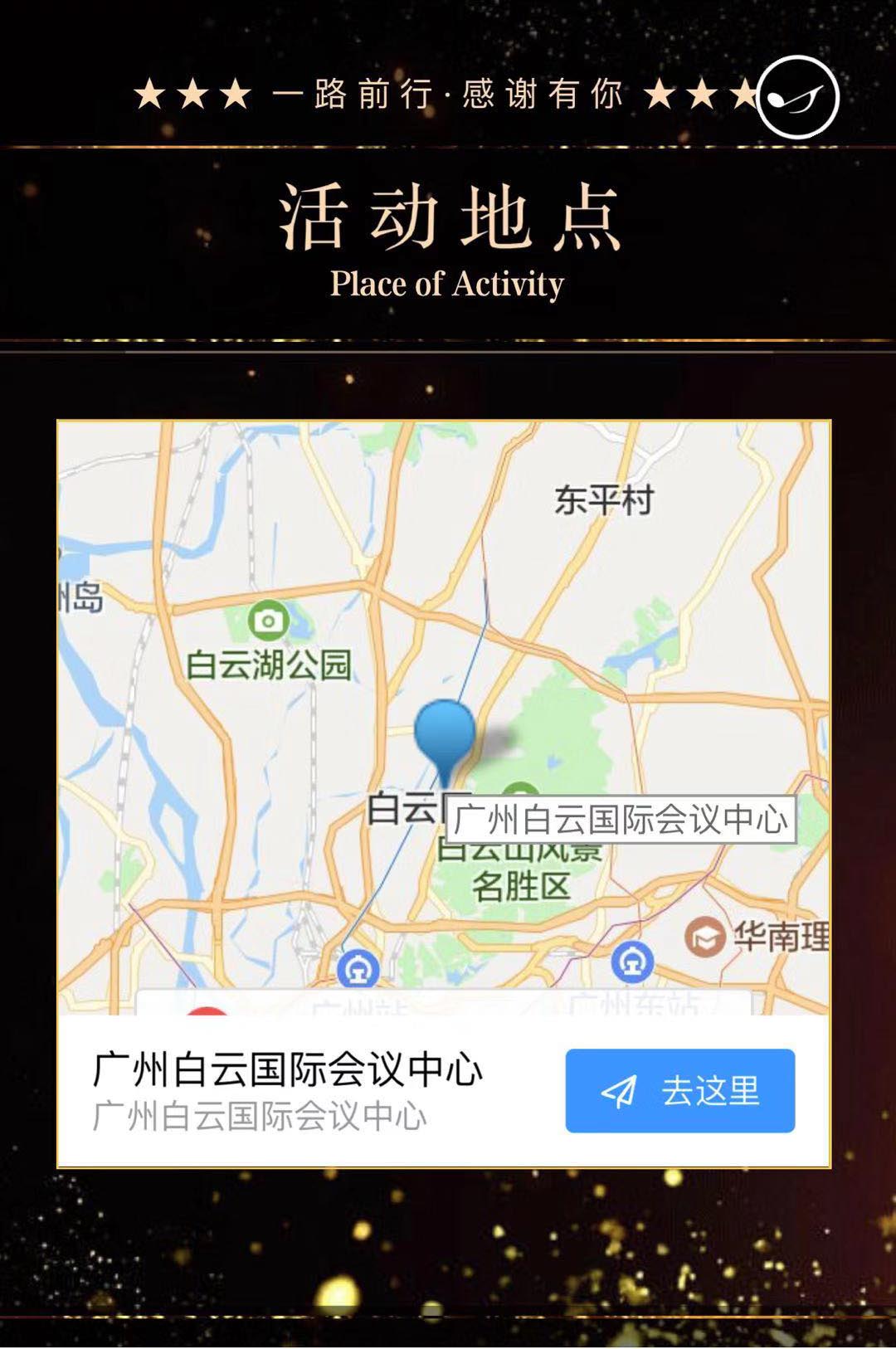The image size is (896, 1349).
Task: Tap the 去这里 navigation button
Action: click(x=679, y=1090)
